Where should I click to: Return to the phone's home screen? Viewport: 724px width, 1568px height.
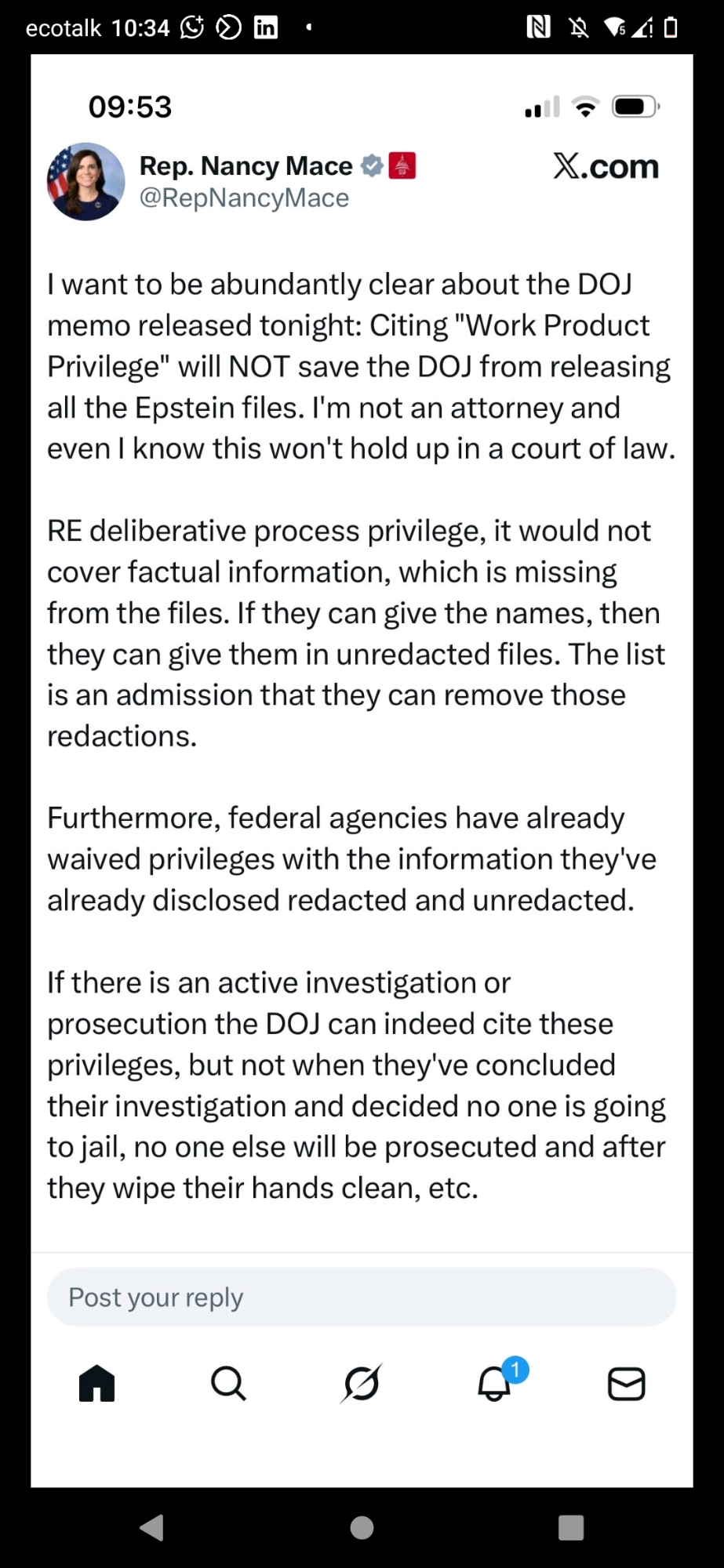click(362, 1527)
